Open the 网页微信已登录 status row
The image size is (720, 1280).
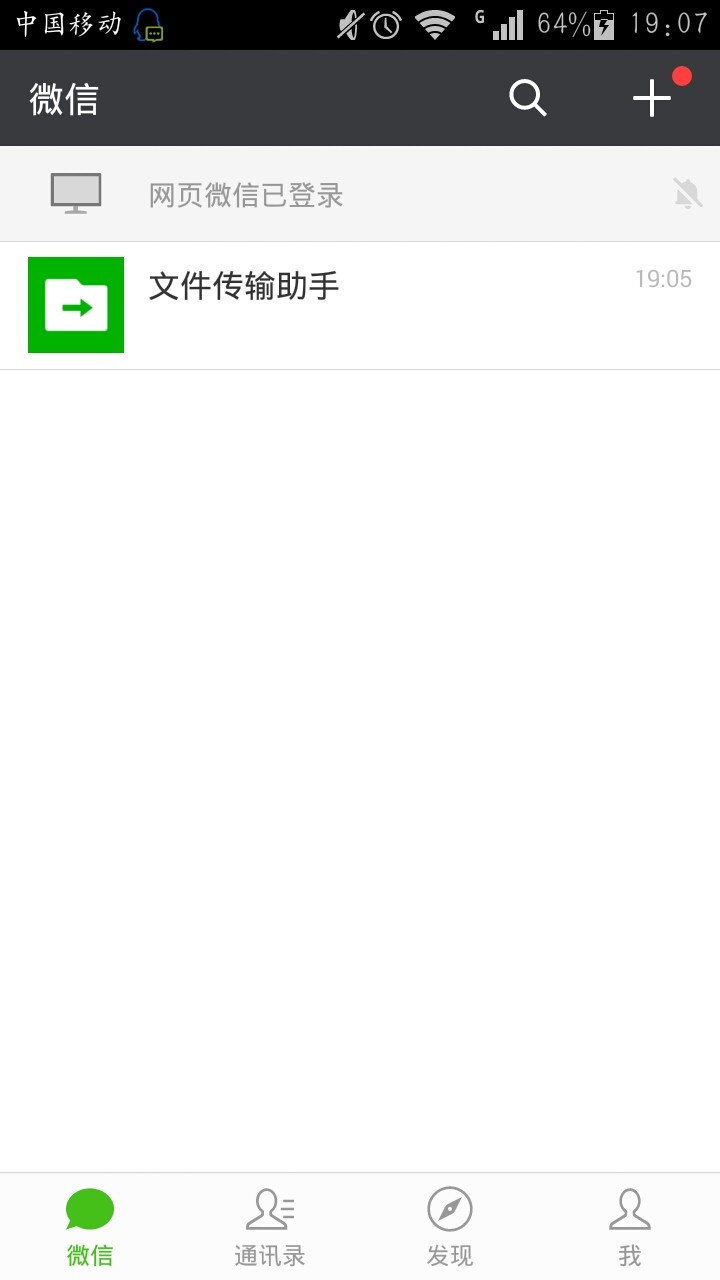click(x=360, y=194)
